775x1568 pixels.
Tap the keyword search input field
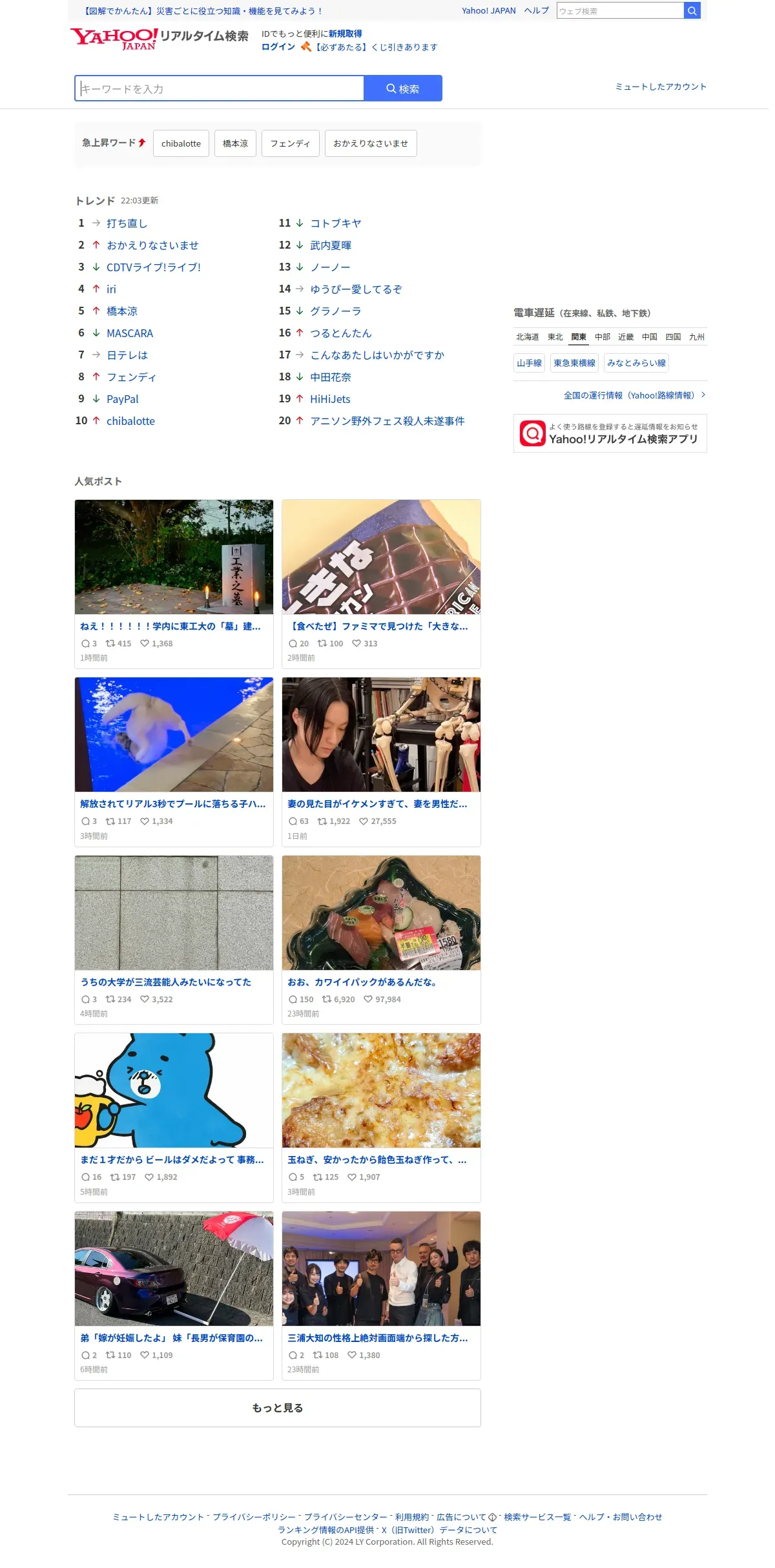(220, 88)
